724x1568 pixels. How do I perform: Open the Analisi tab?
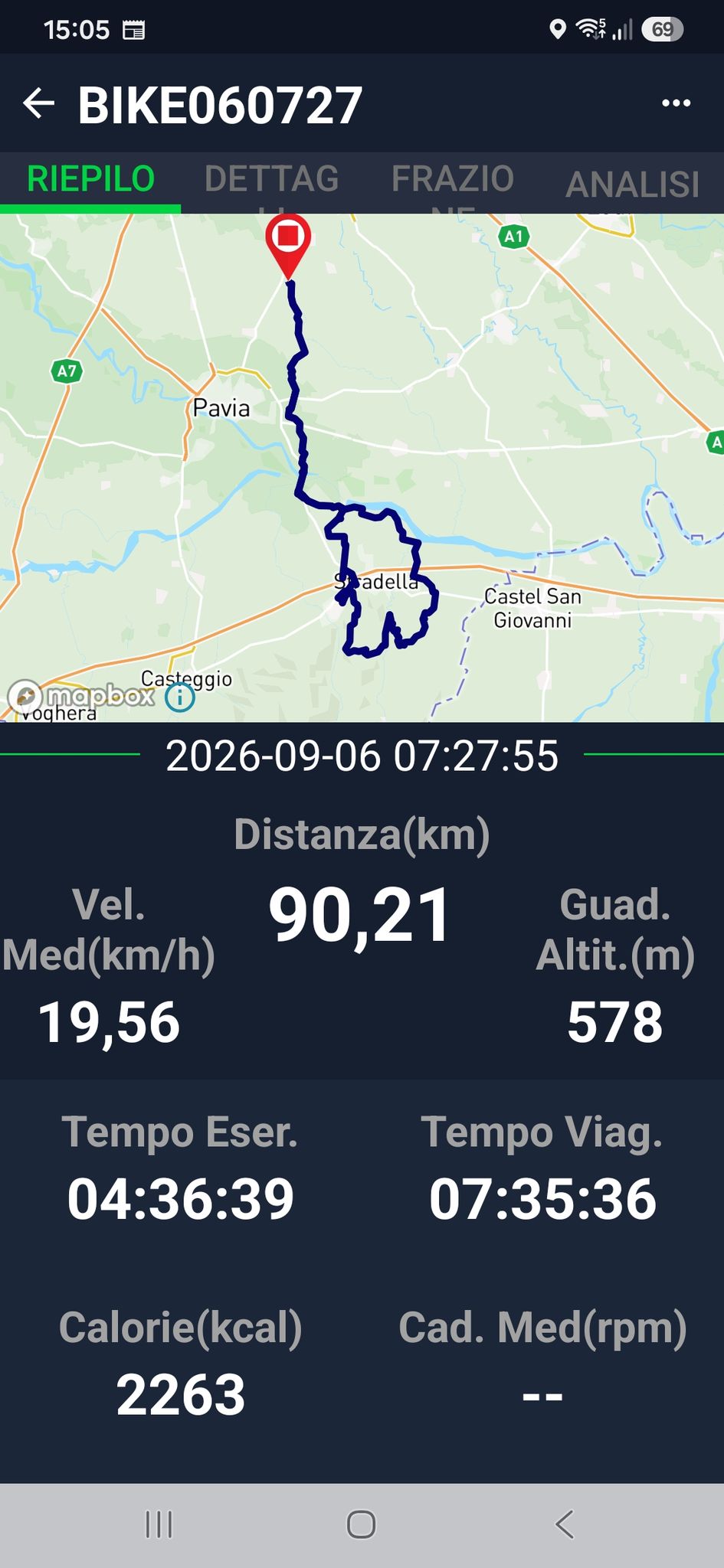(x=633, y=184)
